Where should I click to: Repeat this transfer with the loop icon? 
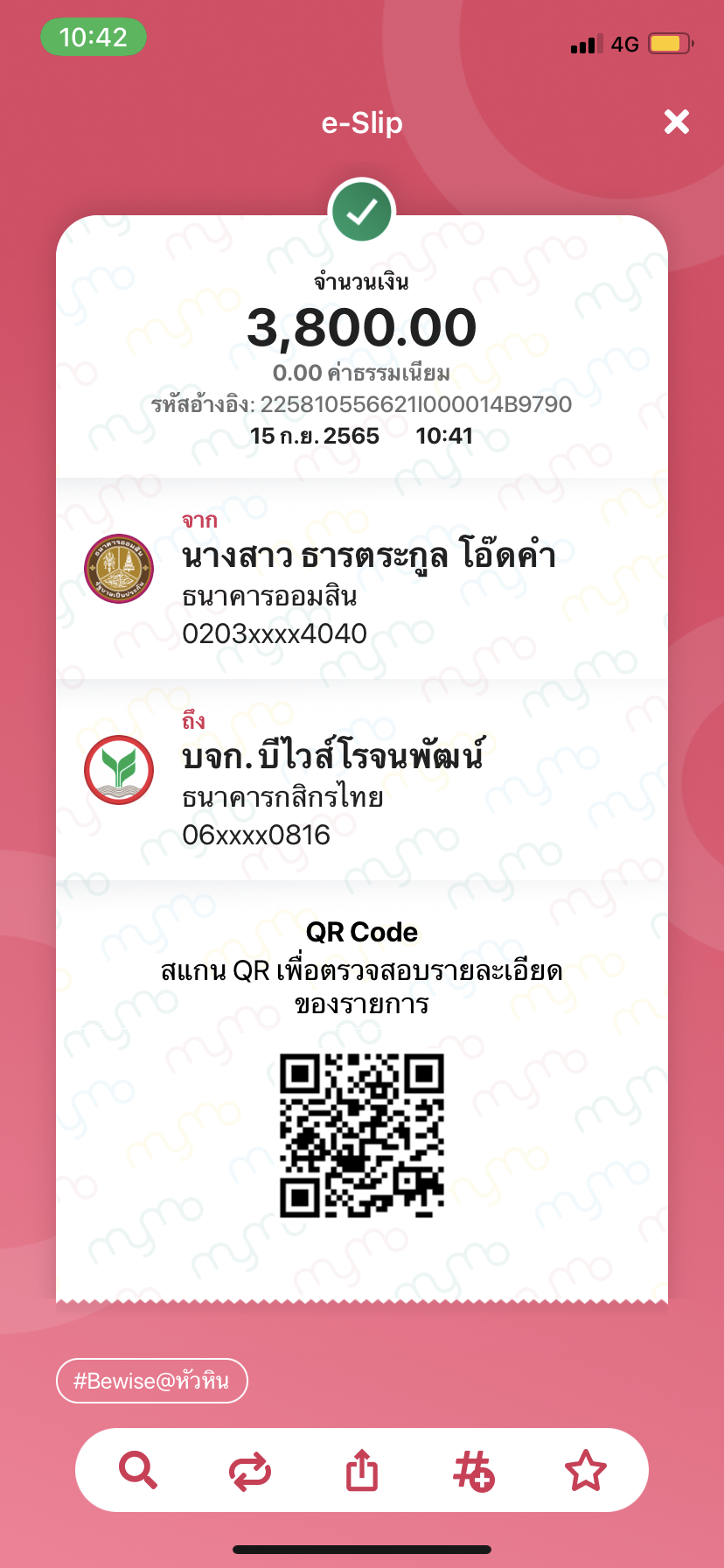250,1471
